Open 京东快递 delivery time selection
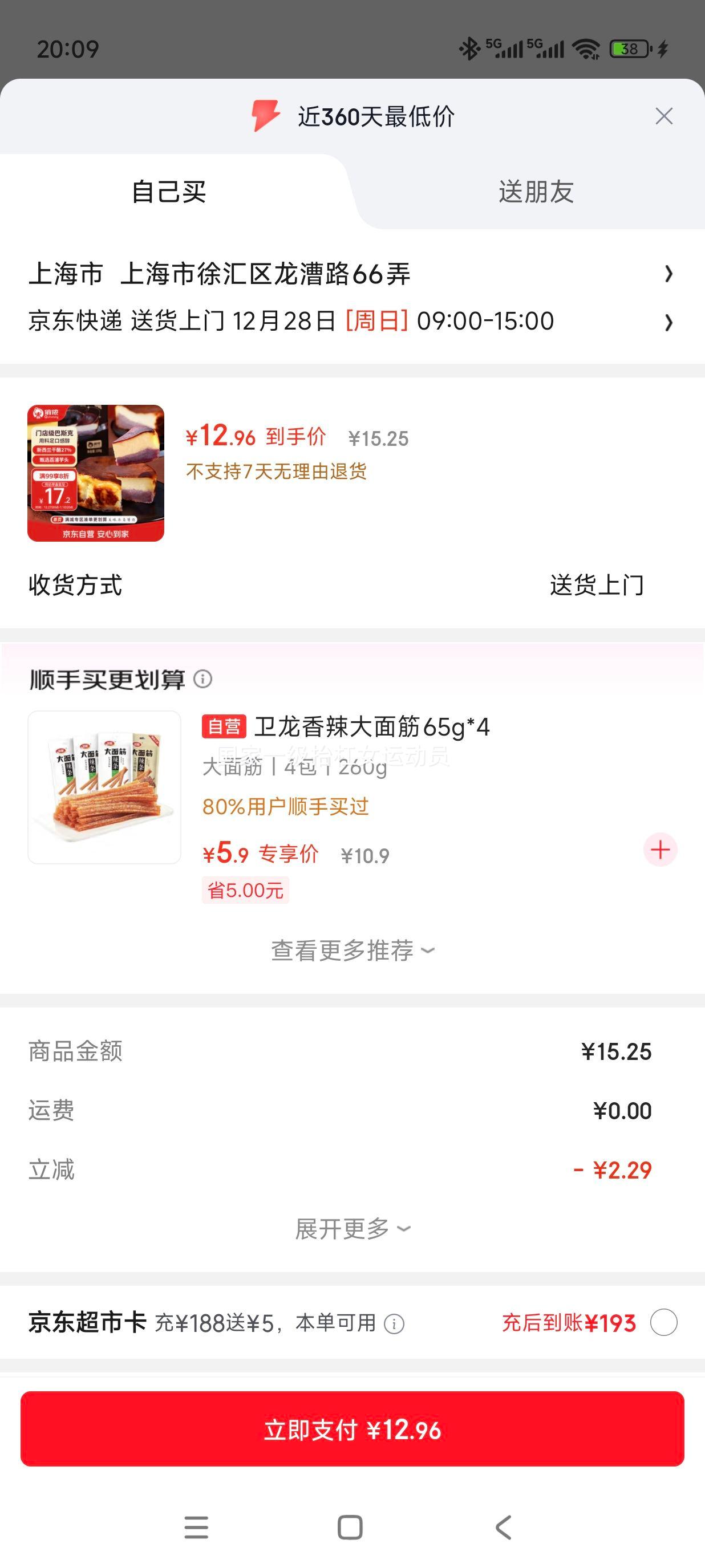Screen dimensions: 705x1568 coord(670,323)
